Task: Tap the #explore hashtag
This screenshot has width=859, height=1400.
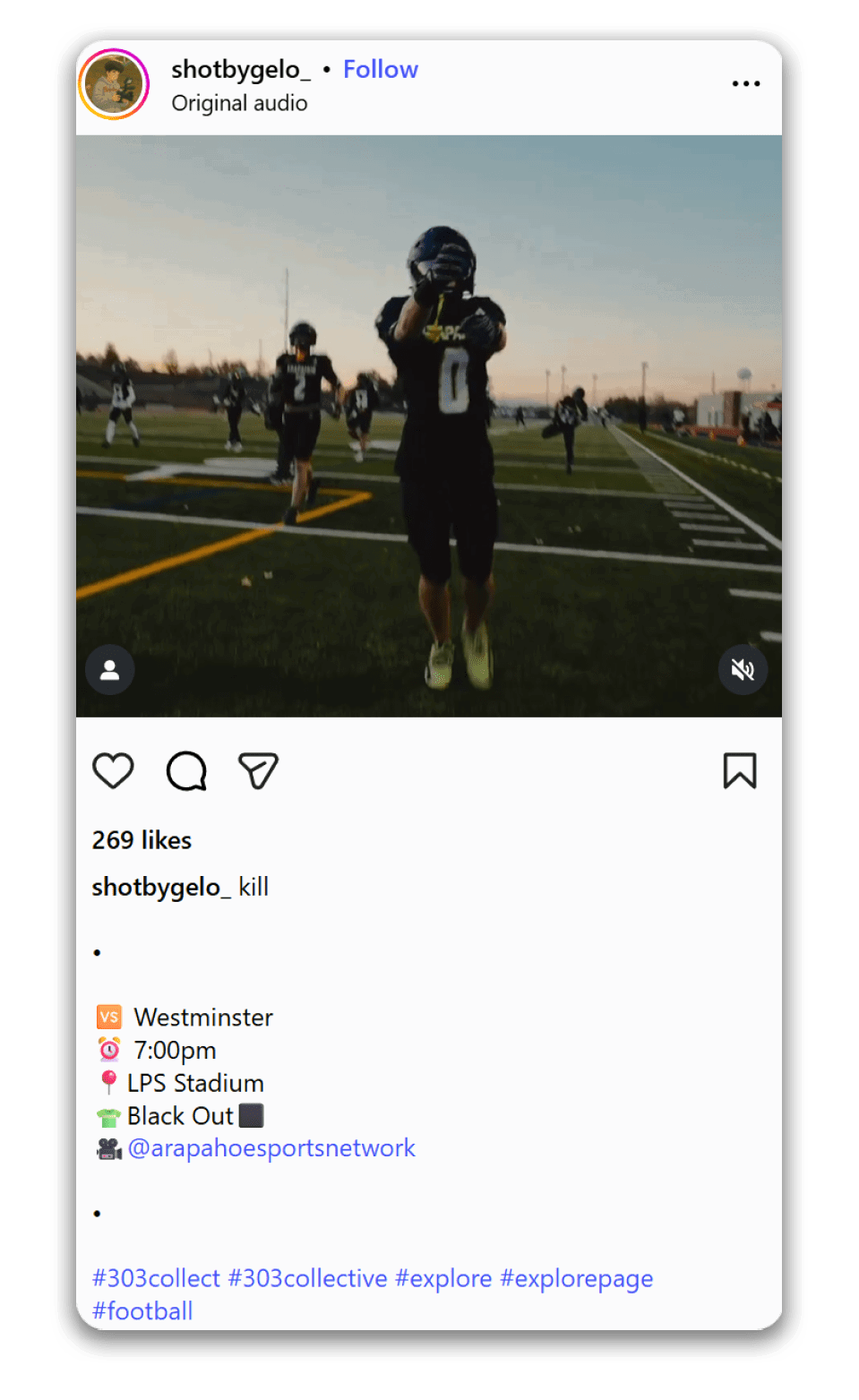Action: point(443,1278)
